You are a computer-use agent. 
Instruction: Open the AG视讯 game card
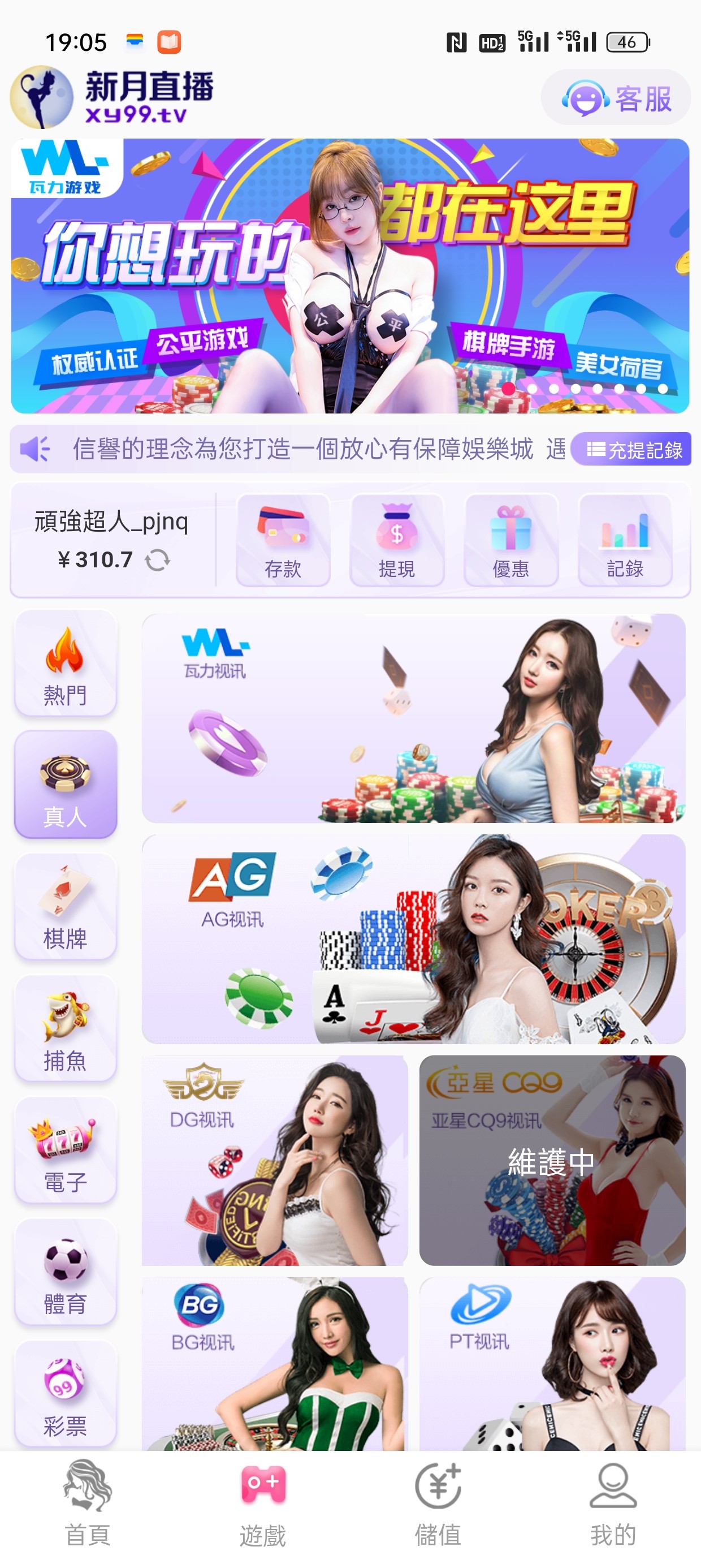pos(413,938)
